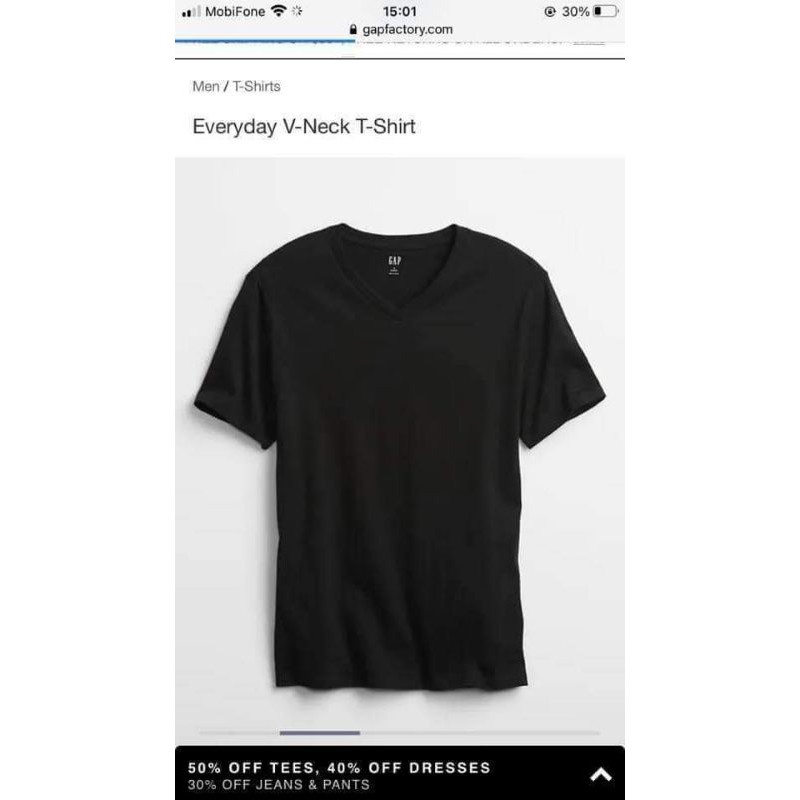Screen dimensions: 800x800
Task: Tap the gapfactory.com address bar
Action: (400, 30)
